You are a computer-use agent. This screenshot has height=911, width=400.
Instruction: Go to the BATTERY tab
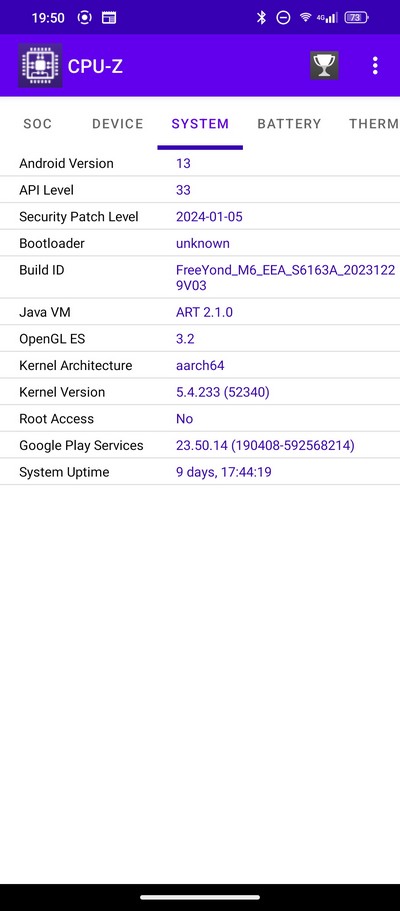[x=289, y=124]
